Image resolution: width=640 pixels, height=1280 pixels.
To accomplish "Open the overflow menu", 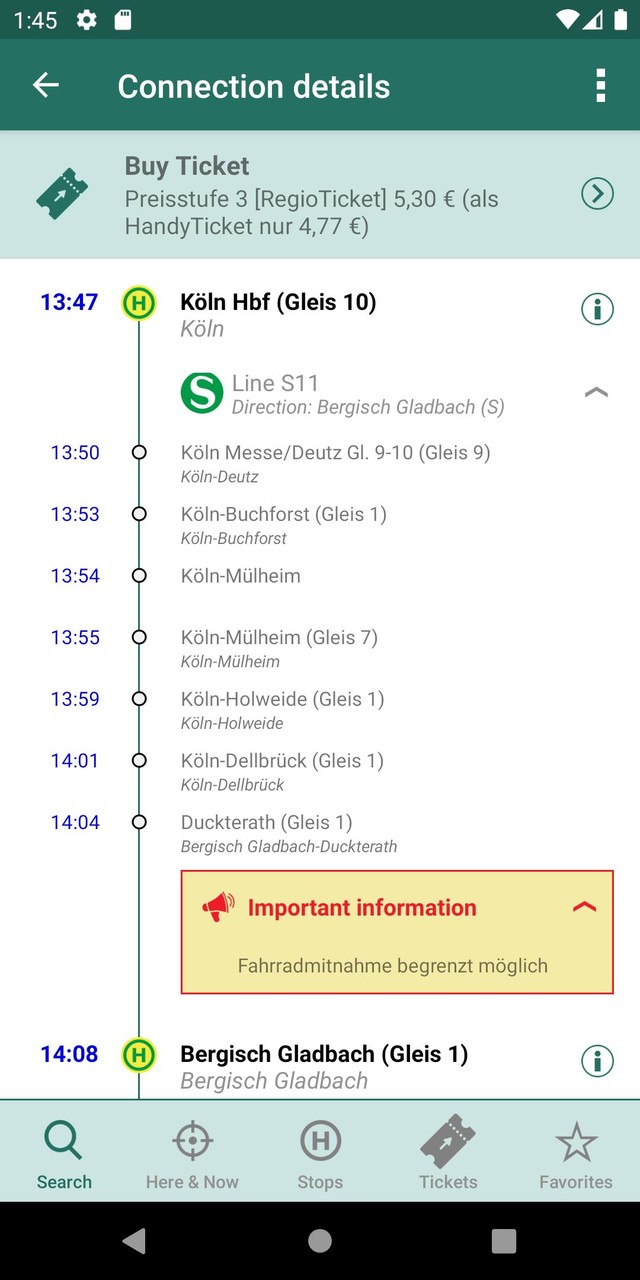I will point(600,86).
